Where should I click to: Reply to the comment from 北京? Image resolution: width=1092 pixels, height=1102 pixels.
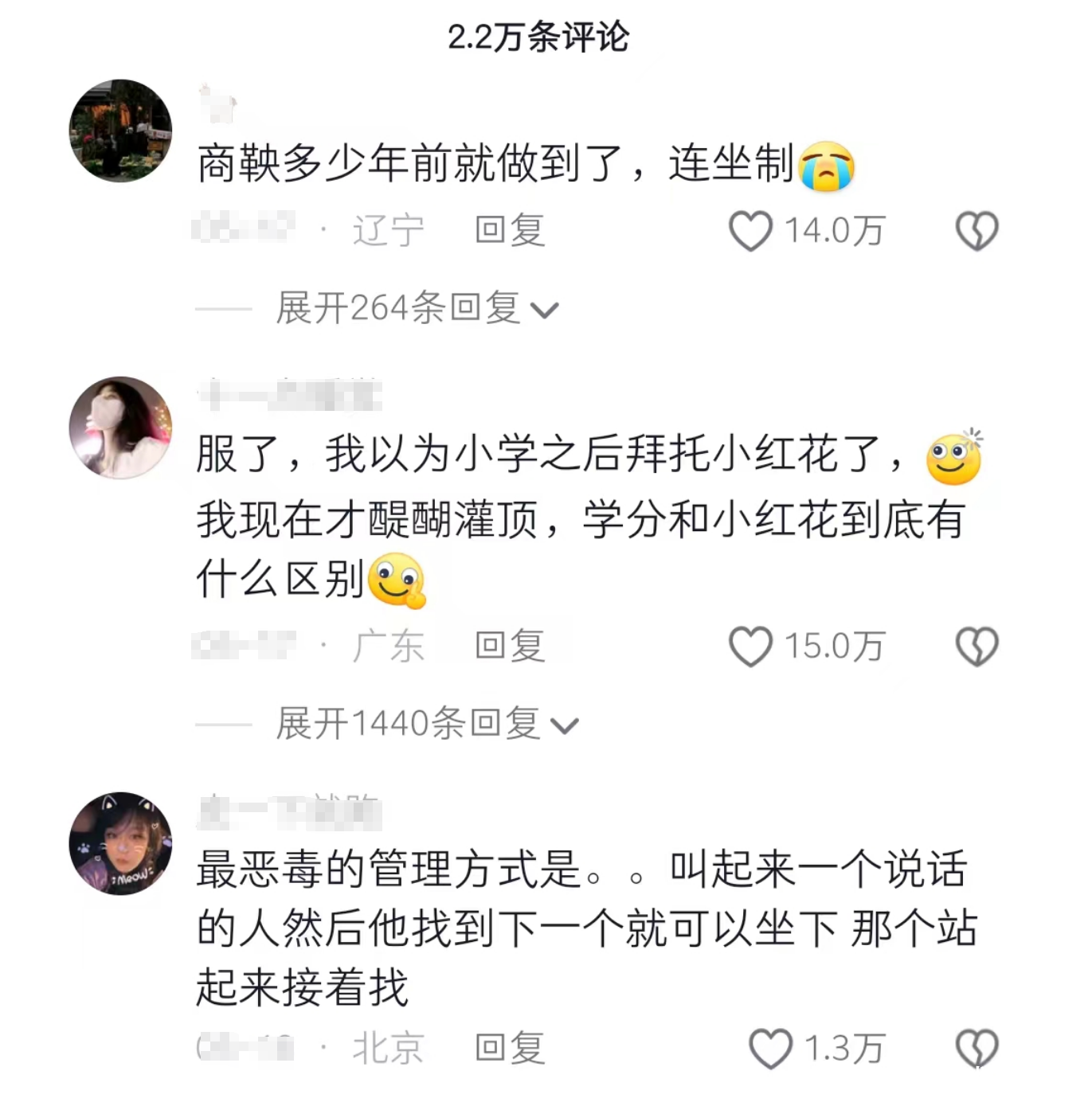coord(509,1048)
